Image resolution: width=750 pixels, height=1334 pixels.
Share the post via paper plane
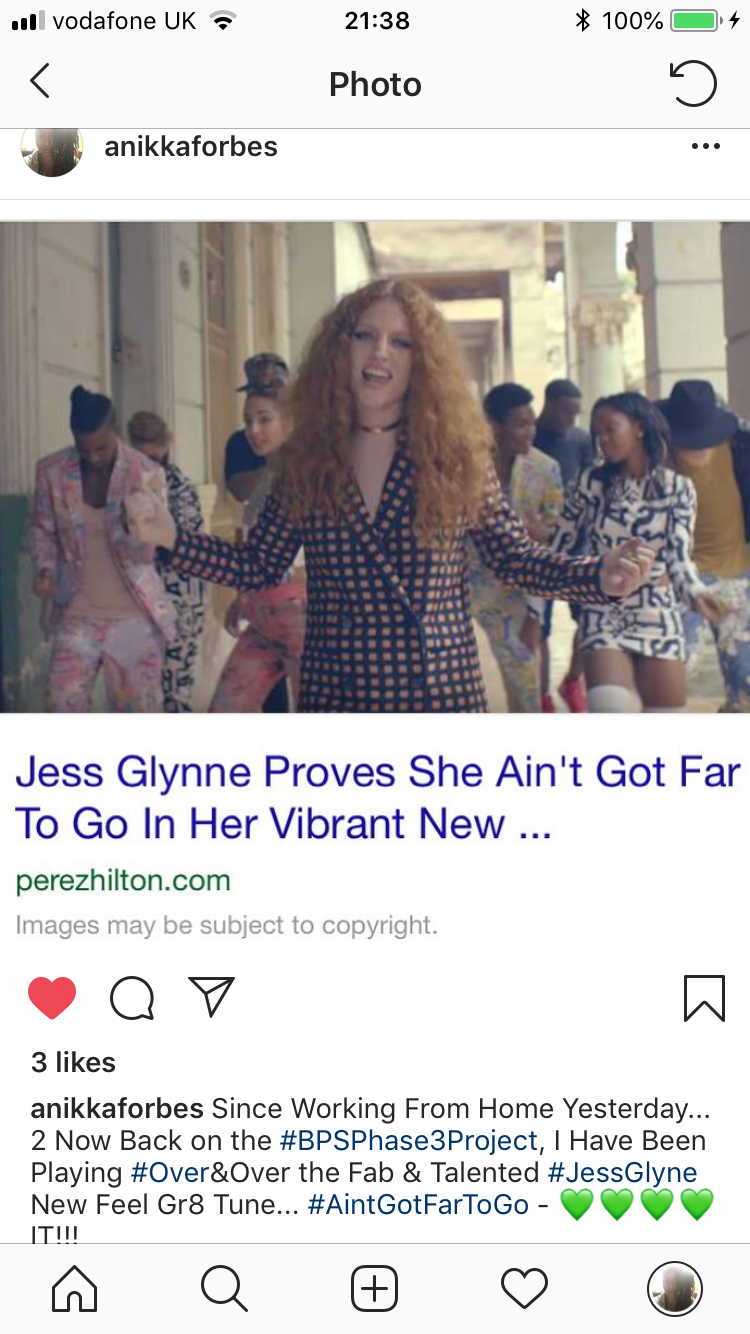click(x=211, y=997)
